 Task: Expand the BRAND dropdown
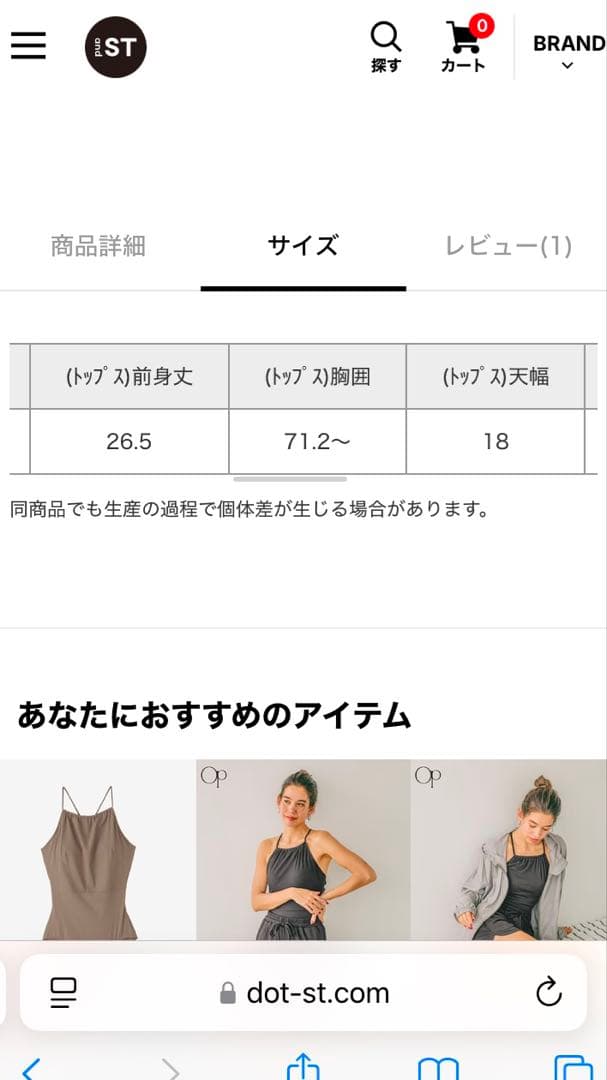pos(568,52)
